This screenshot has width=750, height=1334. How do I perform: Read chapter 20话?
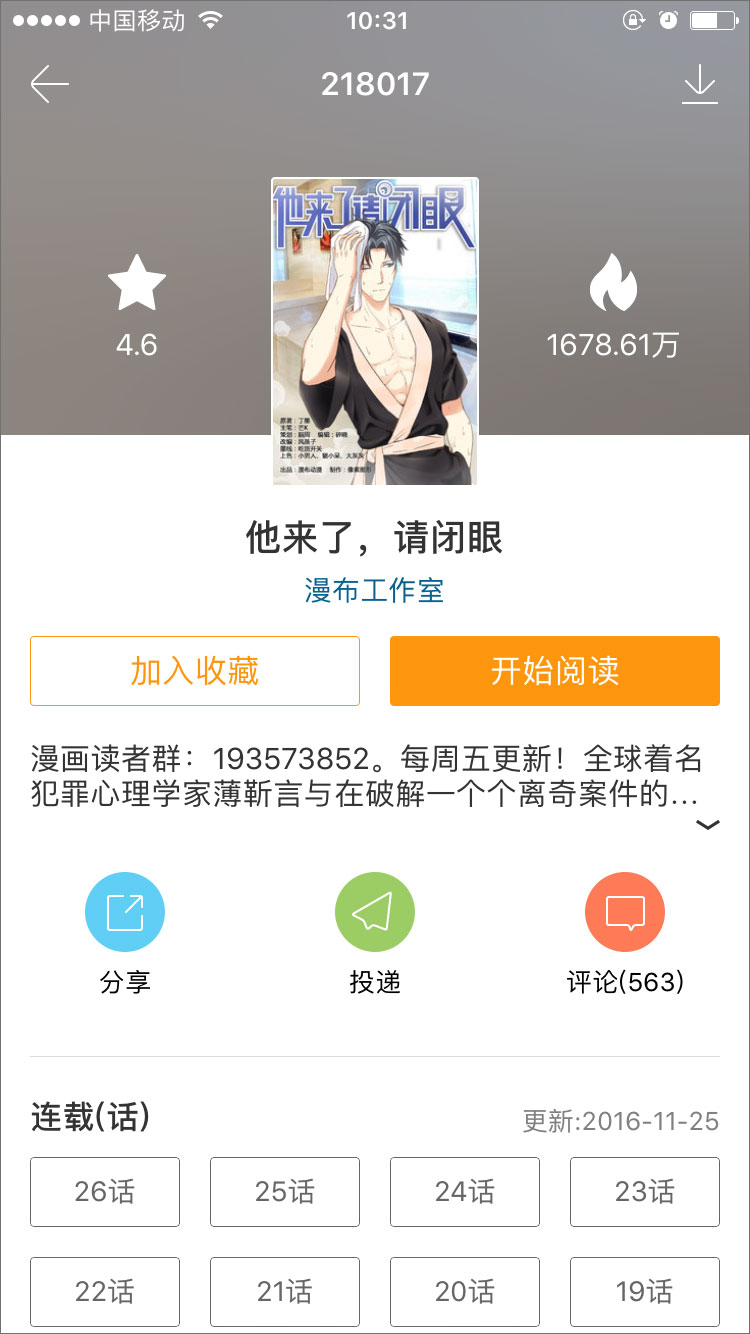465,1291
